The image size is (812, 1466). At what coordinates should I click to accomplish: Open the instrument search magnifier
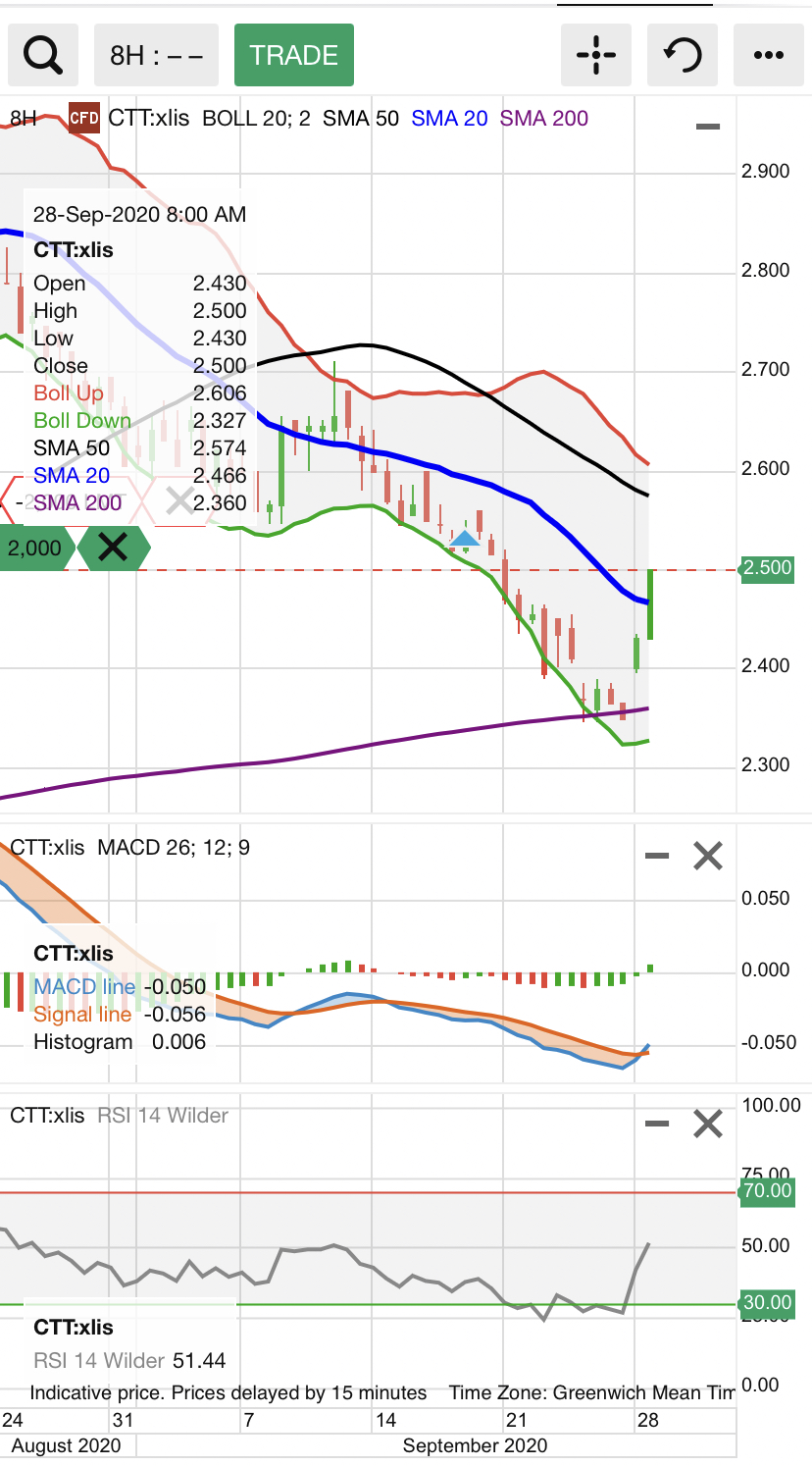click(43, 55)
